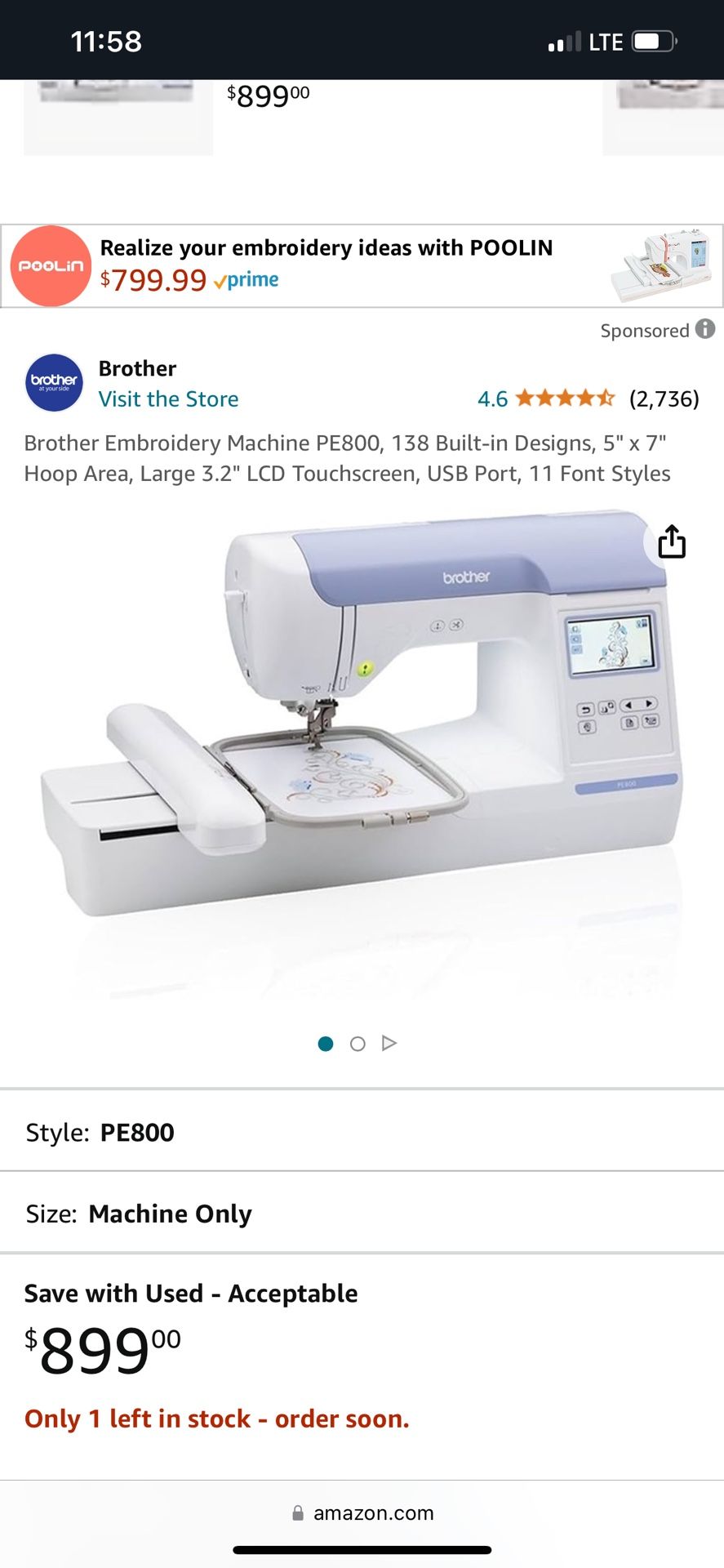Visit the Brother store
The height and width of the screenshot is (1568, 724).
[x=168, y=399]
